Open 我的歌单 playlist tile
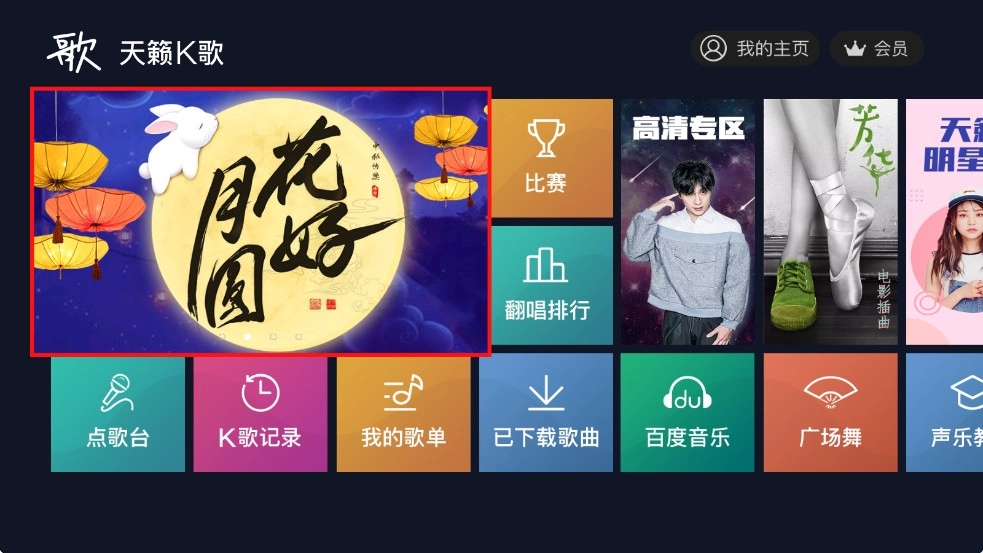This screenshot has width=983, height=553. tap(403, 413)
